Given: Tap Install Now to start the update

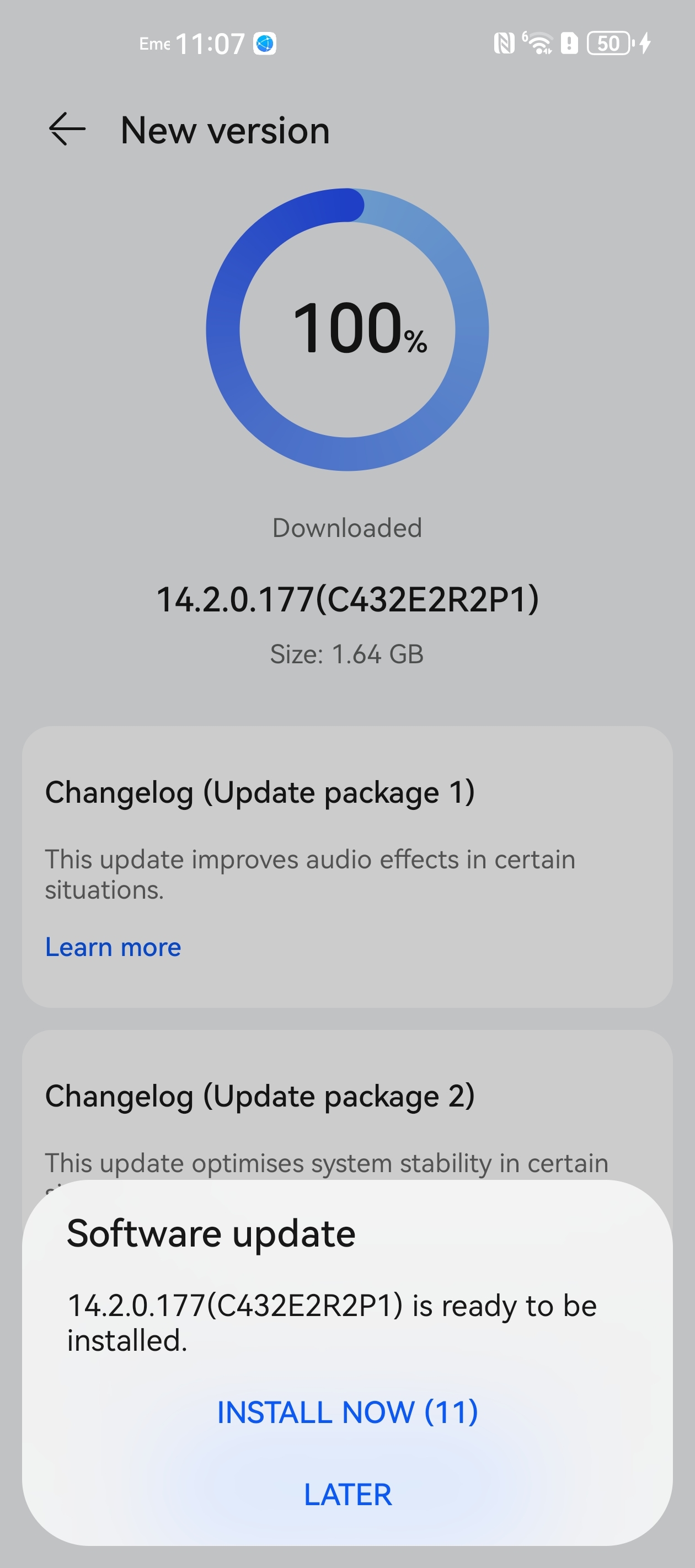Looking at the screenshot, I should pos(347,1411).
